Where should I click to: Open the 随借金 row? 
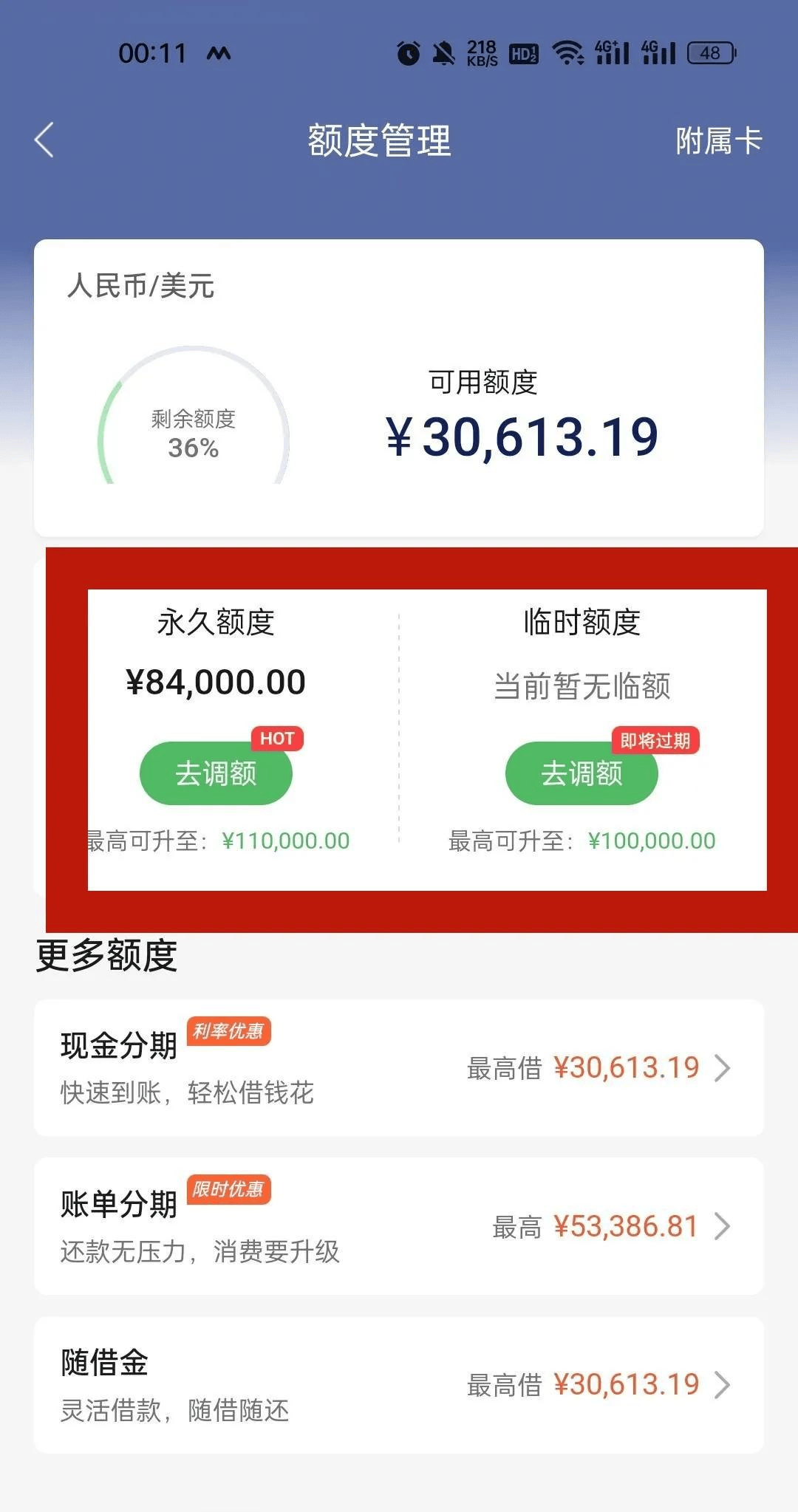pos(399,1385)
